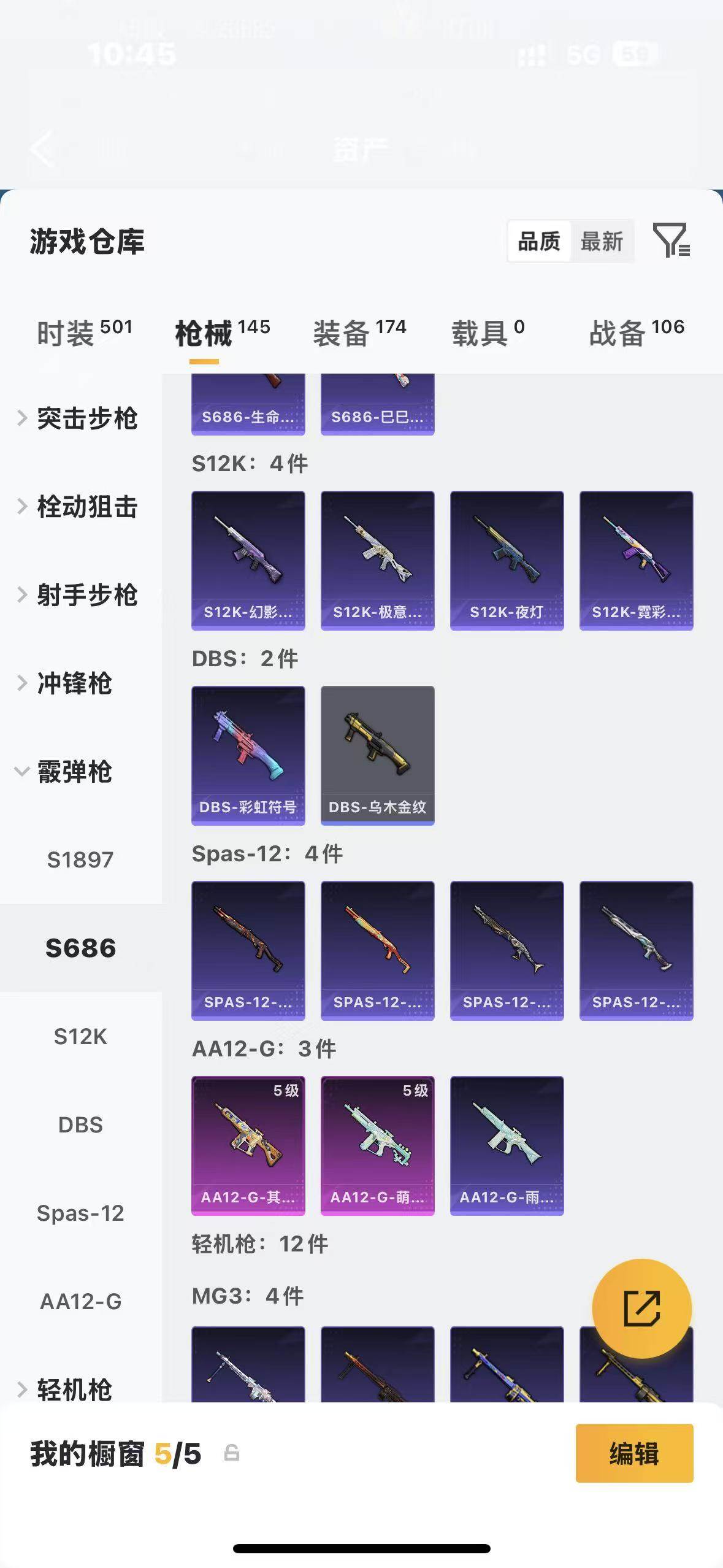Jump to Spas-12 in the sidebar
The width and height of the screenshot is (723, 1568).
click(80, 1213)
